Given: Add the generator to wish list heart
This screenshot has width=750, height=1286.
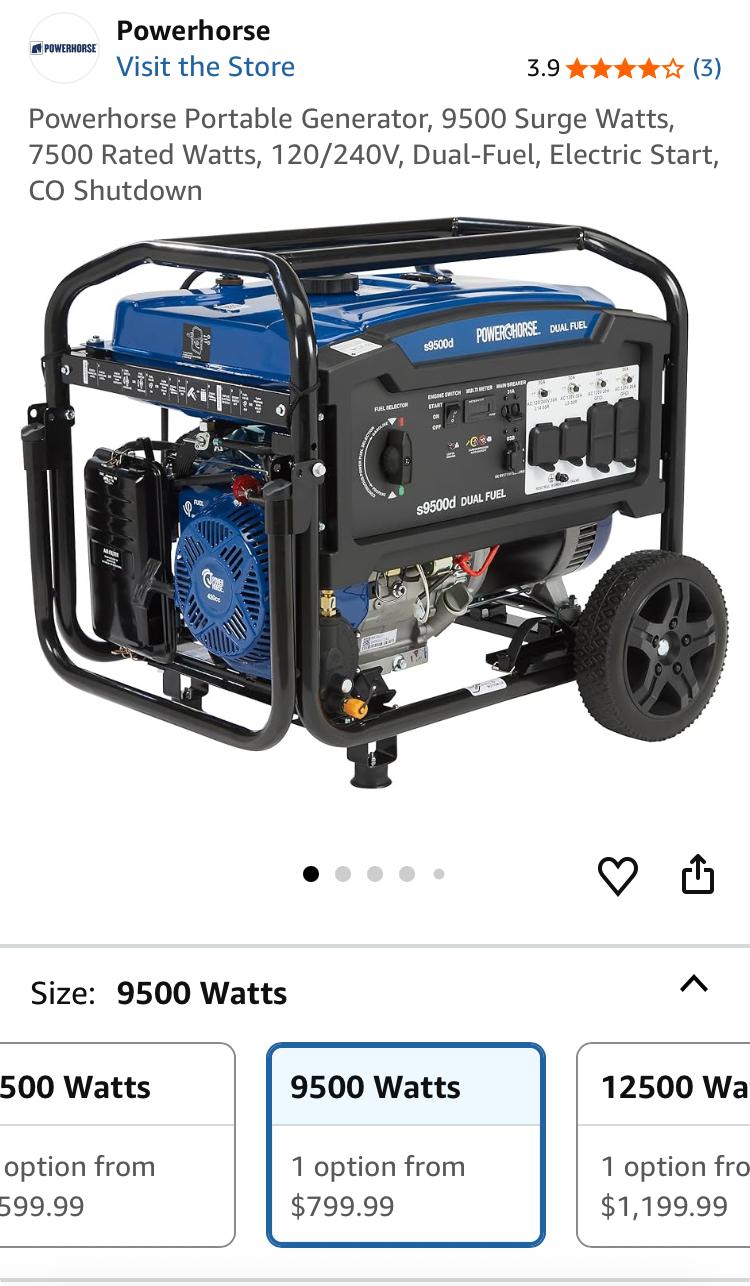Looking at the screenshot, I should tap(617, 876).
